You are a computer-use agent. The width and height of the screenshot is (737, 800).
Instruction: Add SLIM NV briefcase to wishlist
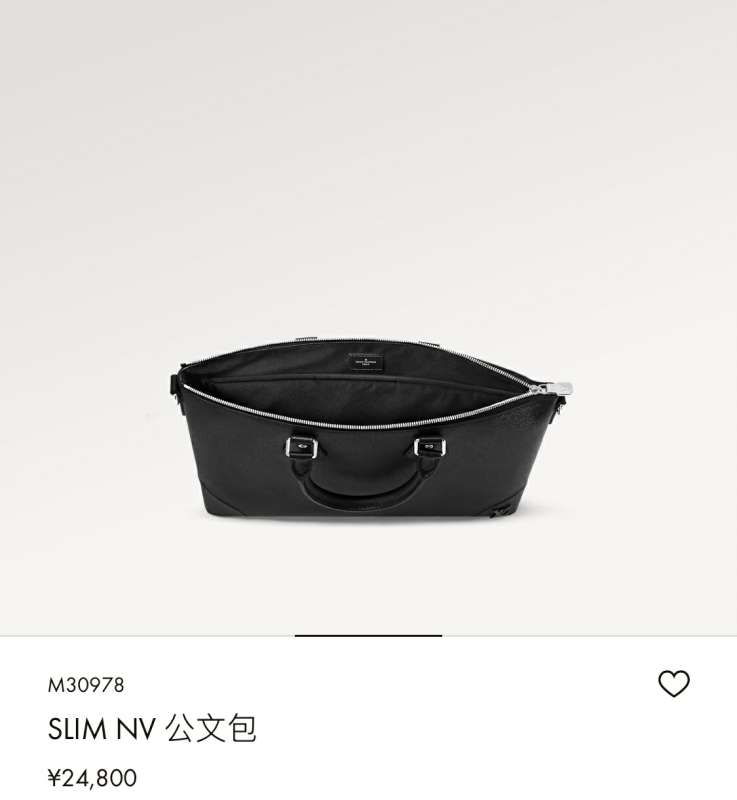point(674,684)
